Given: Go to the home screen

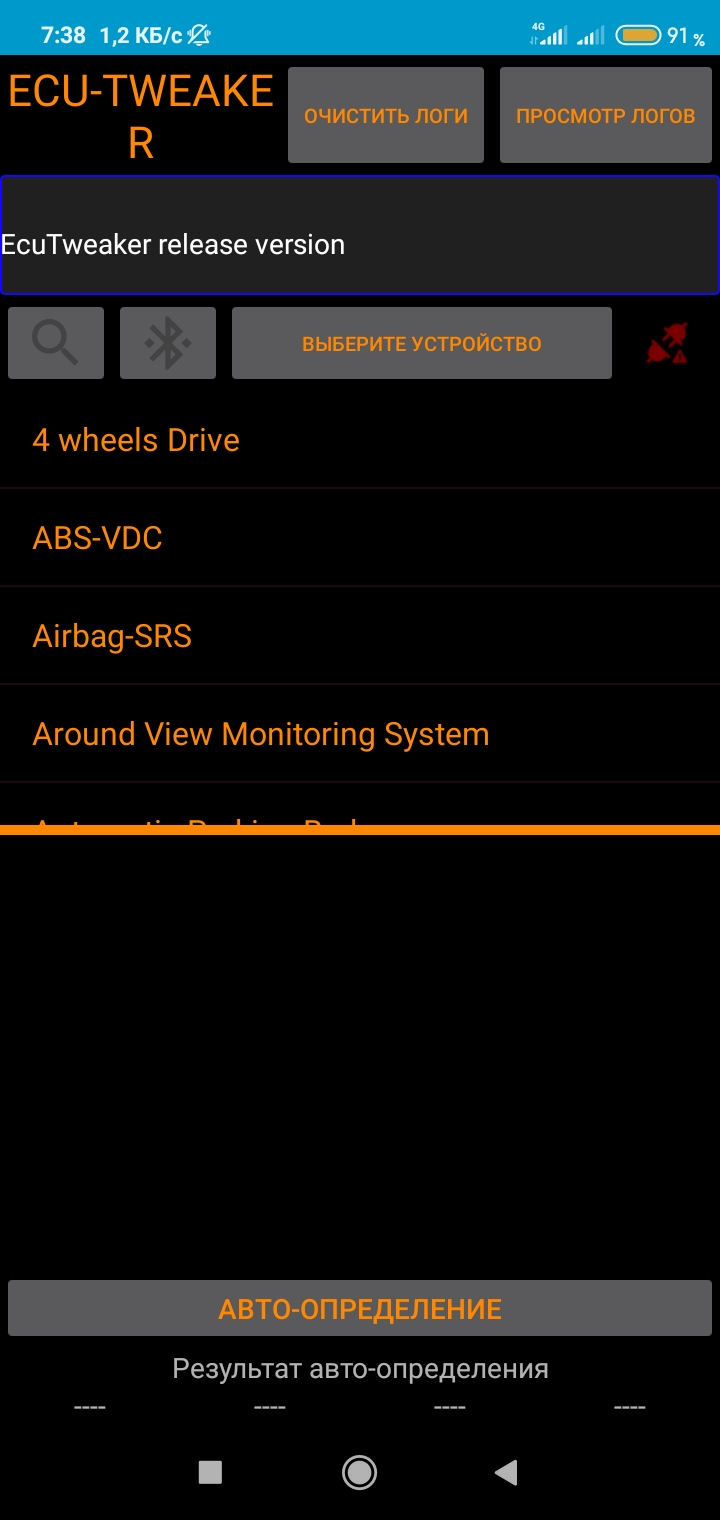Looking at the screenshot, I should click(x=359, y=1471).
